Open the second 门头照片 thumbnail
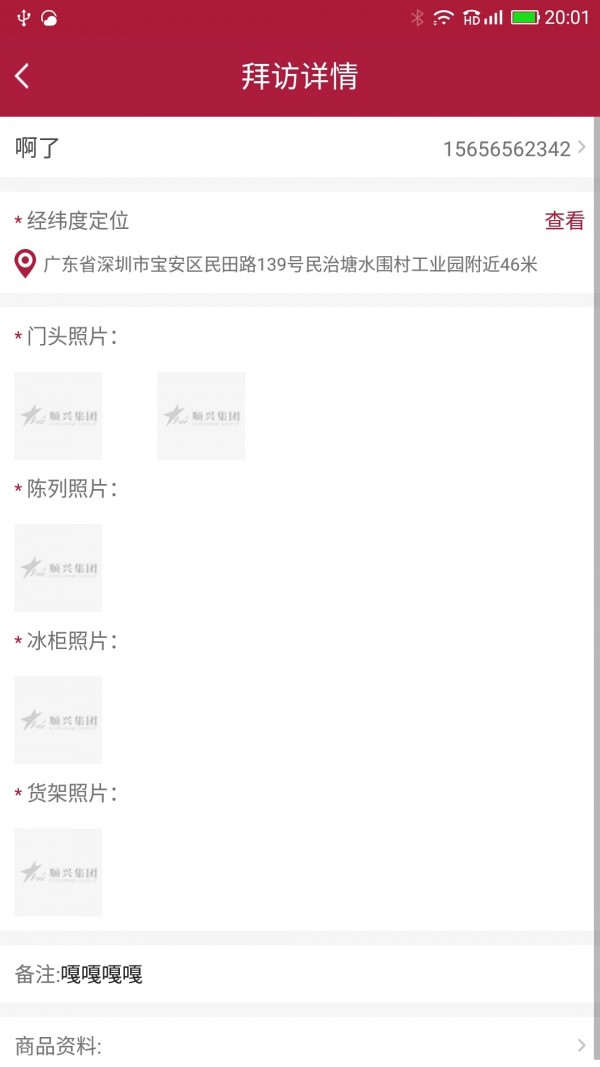Image resolution: width=600 pixels, height=1067 pixels. (x=201, y=415)
